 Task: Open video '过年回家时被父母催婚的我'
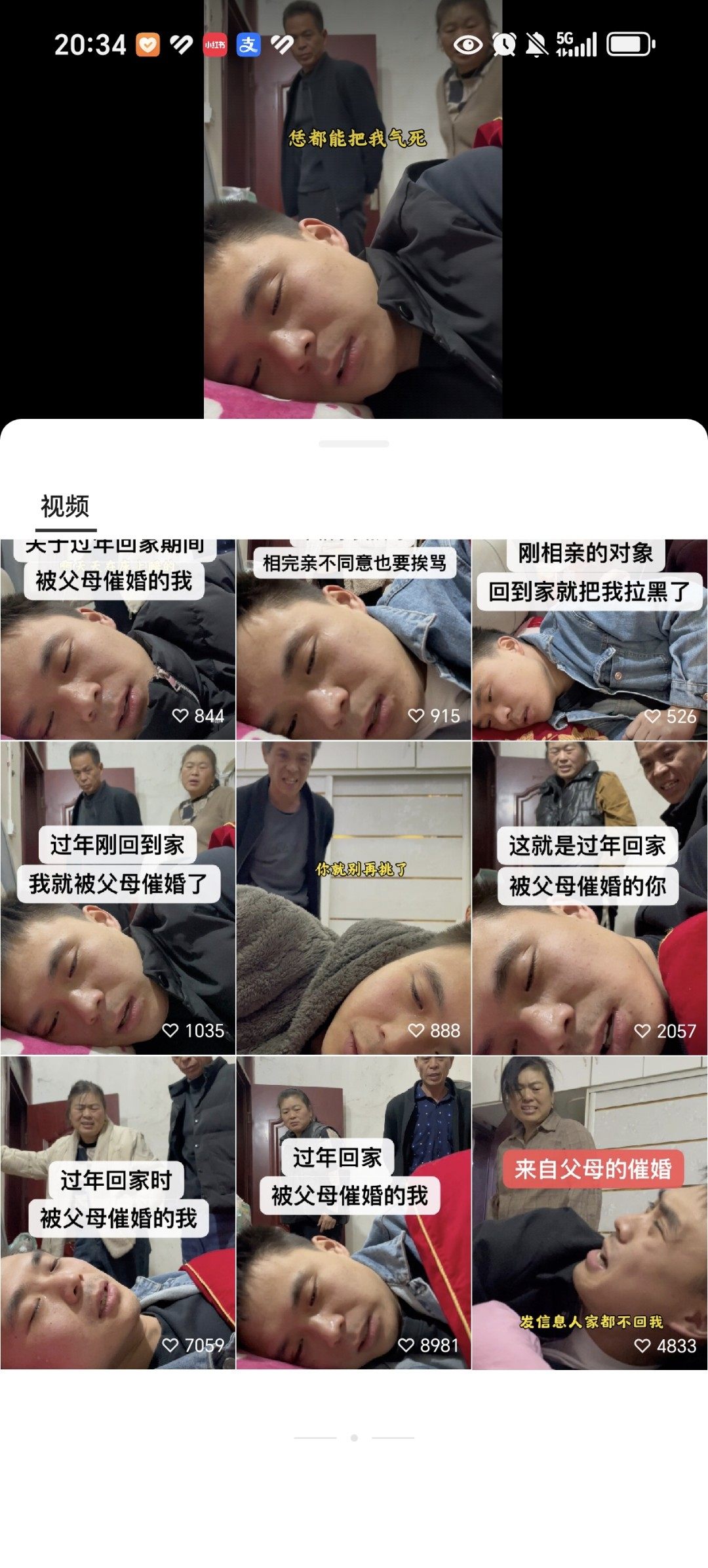click(x=118, y=1212)
